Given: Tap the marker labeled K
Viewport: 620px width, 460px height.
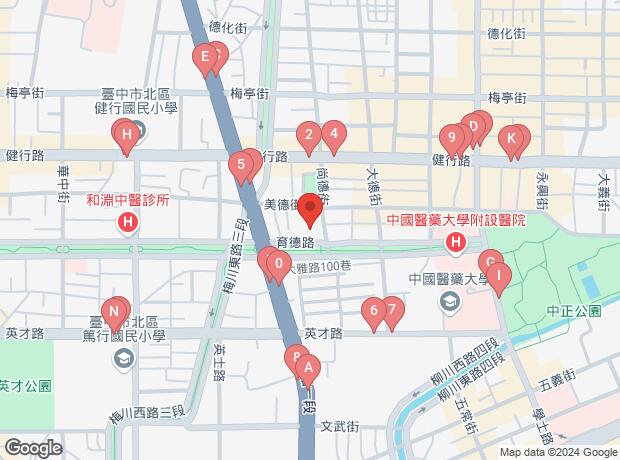Looking at the screenshot, I should (x=512, y=137).
